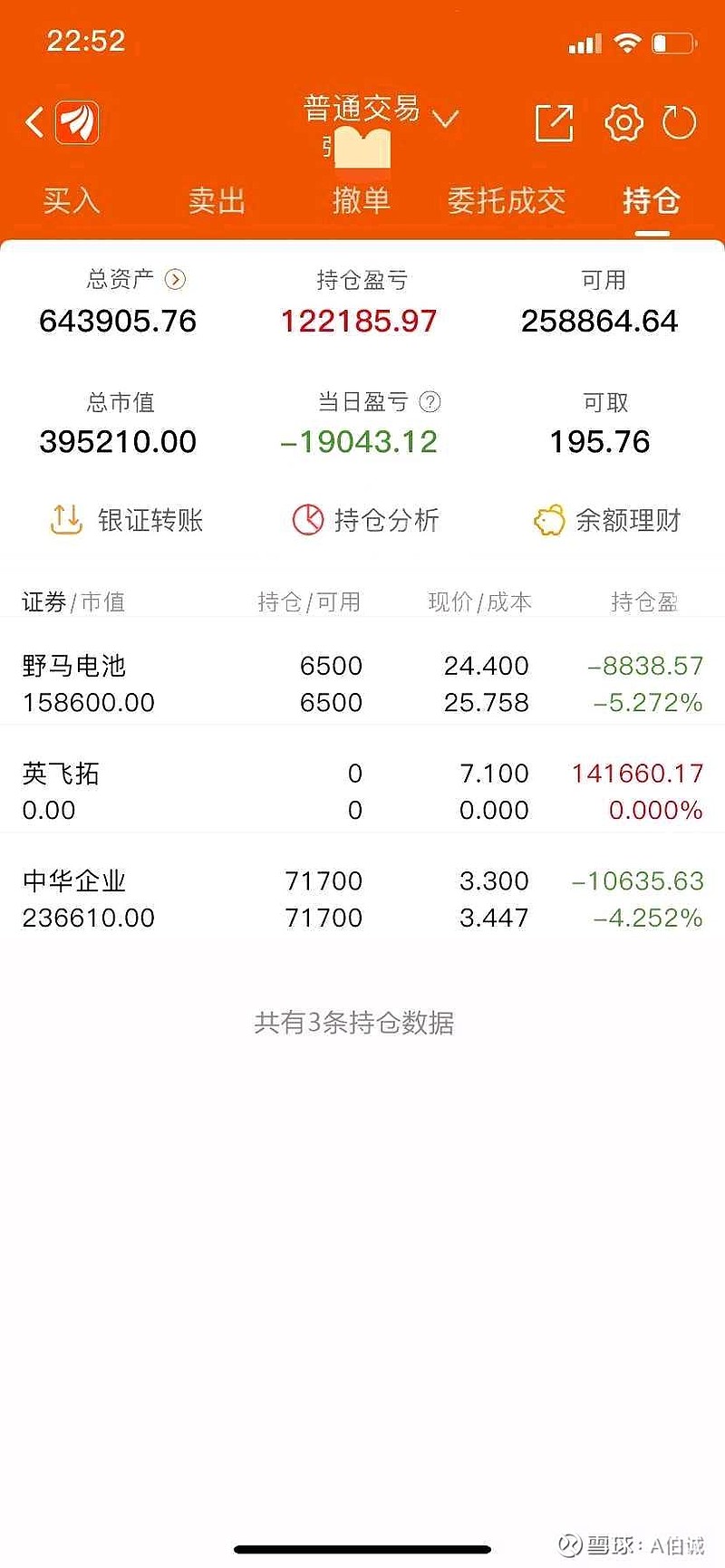Switch to the 卖出 tab
The image size is (725, 1568).
(217, 200)
